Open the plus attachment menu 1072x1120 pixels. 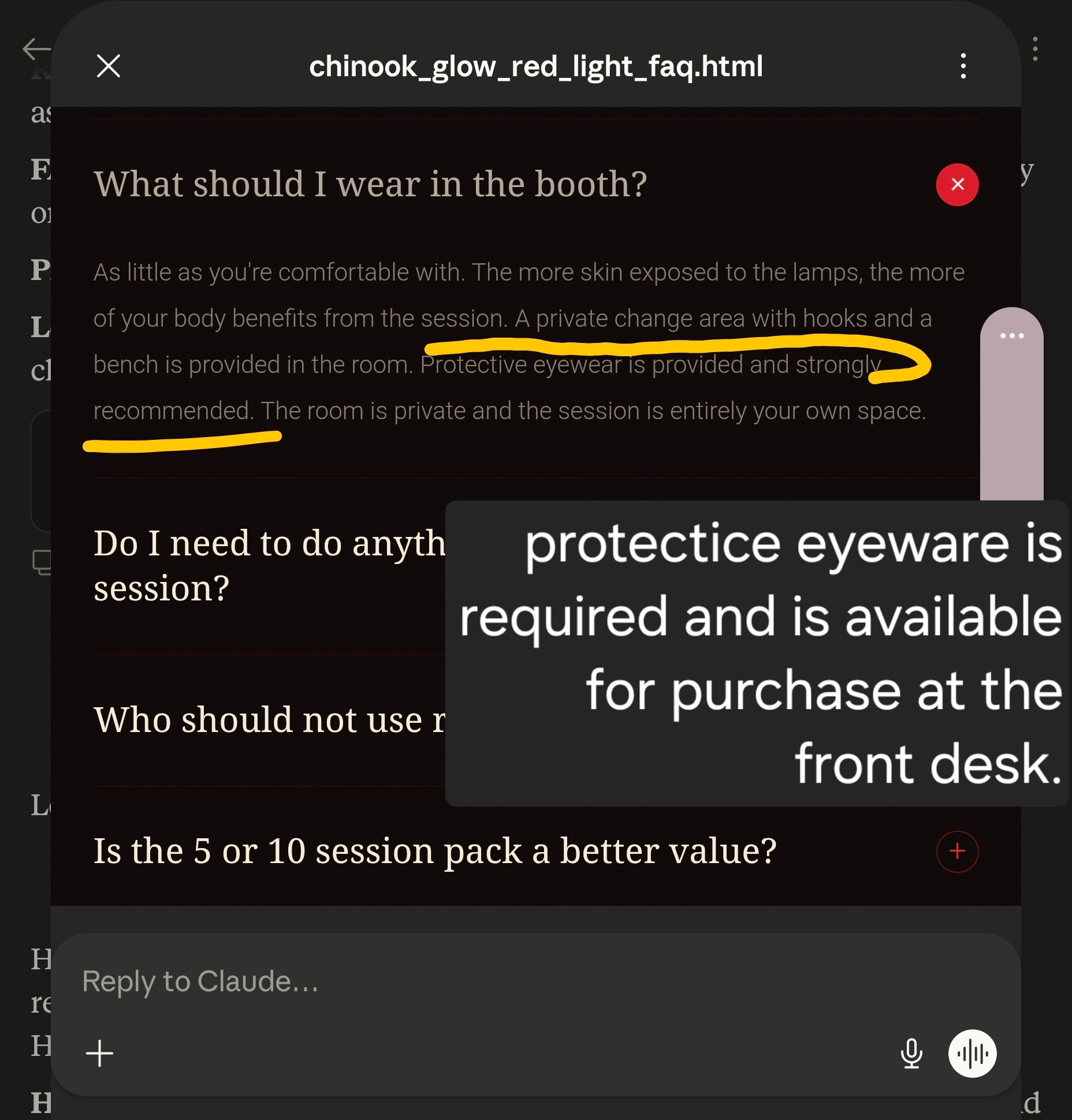tap(99, 1053)
